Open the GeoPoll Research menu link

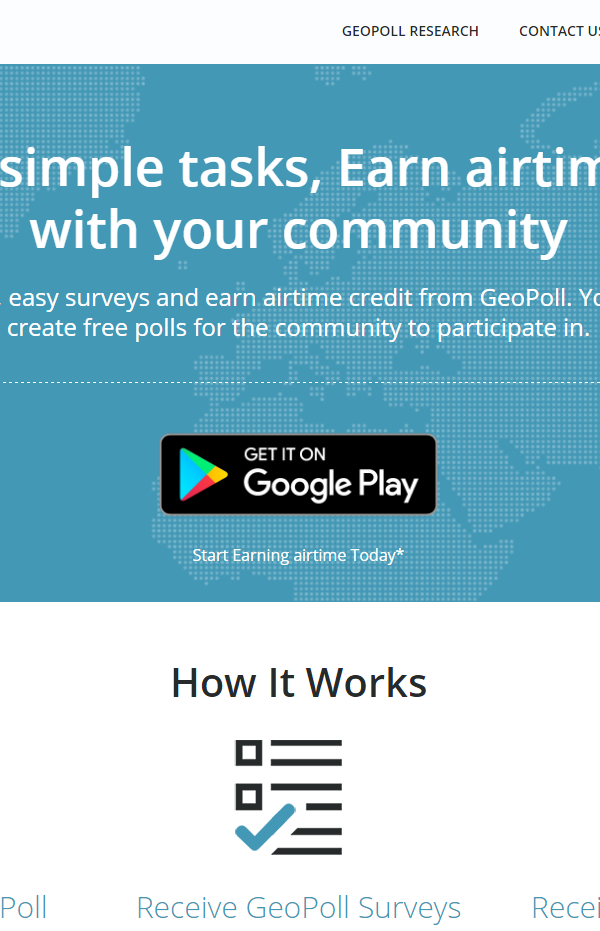(410, 31)
